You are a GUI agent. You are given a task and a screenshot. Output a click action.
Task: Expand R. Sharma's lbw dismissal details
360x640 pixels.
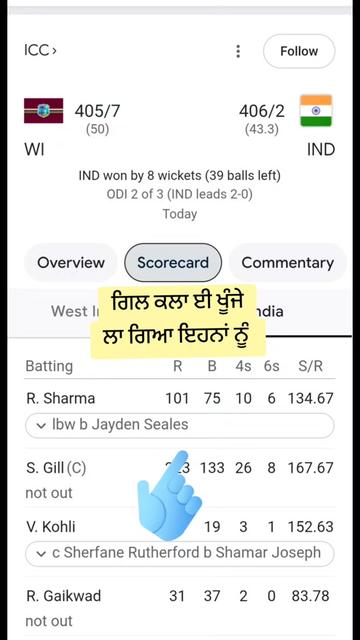(x=180, y=425)
